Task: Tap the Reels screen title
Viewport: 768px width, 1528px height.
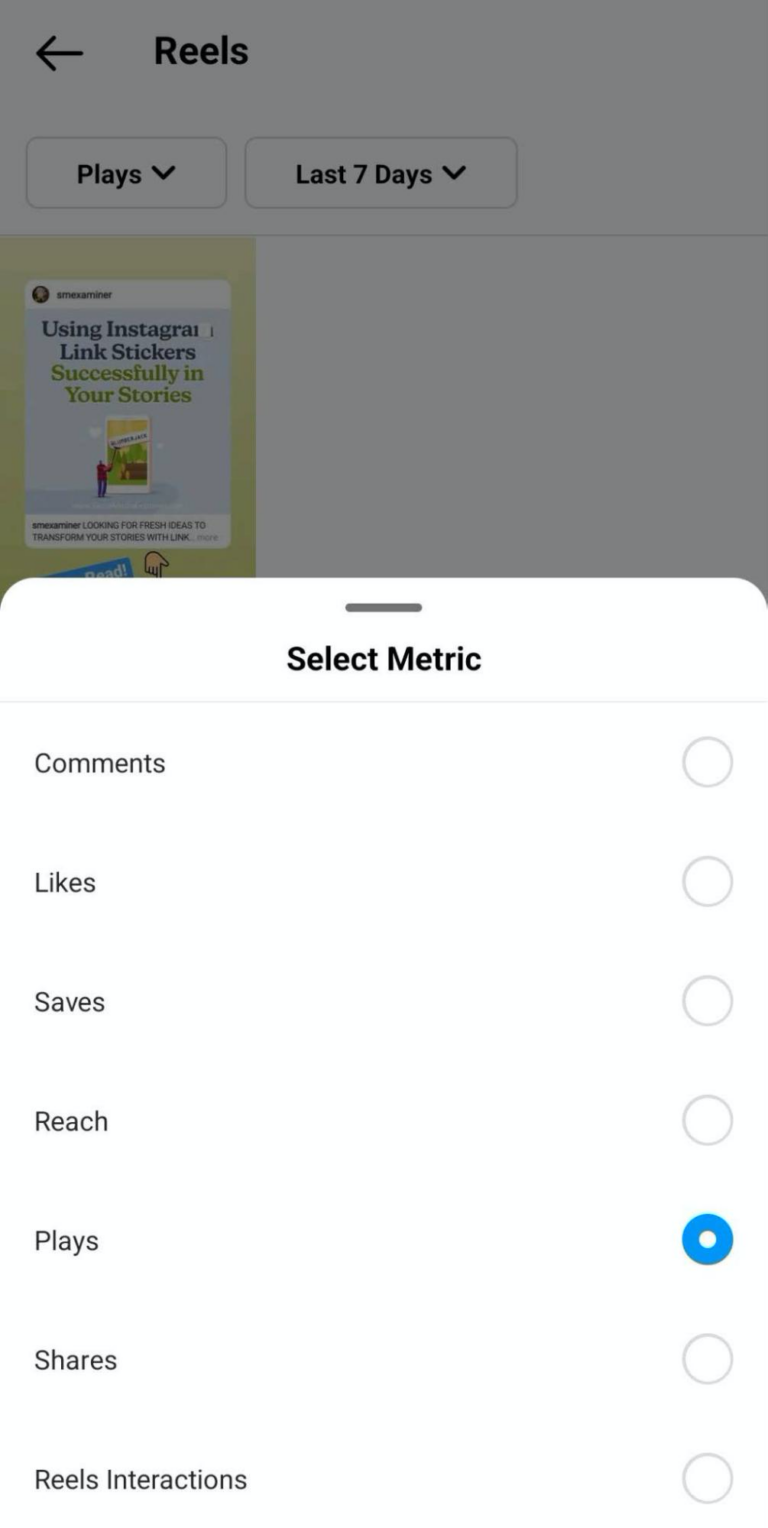Action: pyautogui.click(x=200, y=50)
